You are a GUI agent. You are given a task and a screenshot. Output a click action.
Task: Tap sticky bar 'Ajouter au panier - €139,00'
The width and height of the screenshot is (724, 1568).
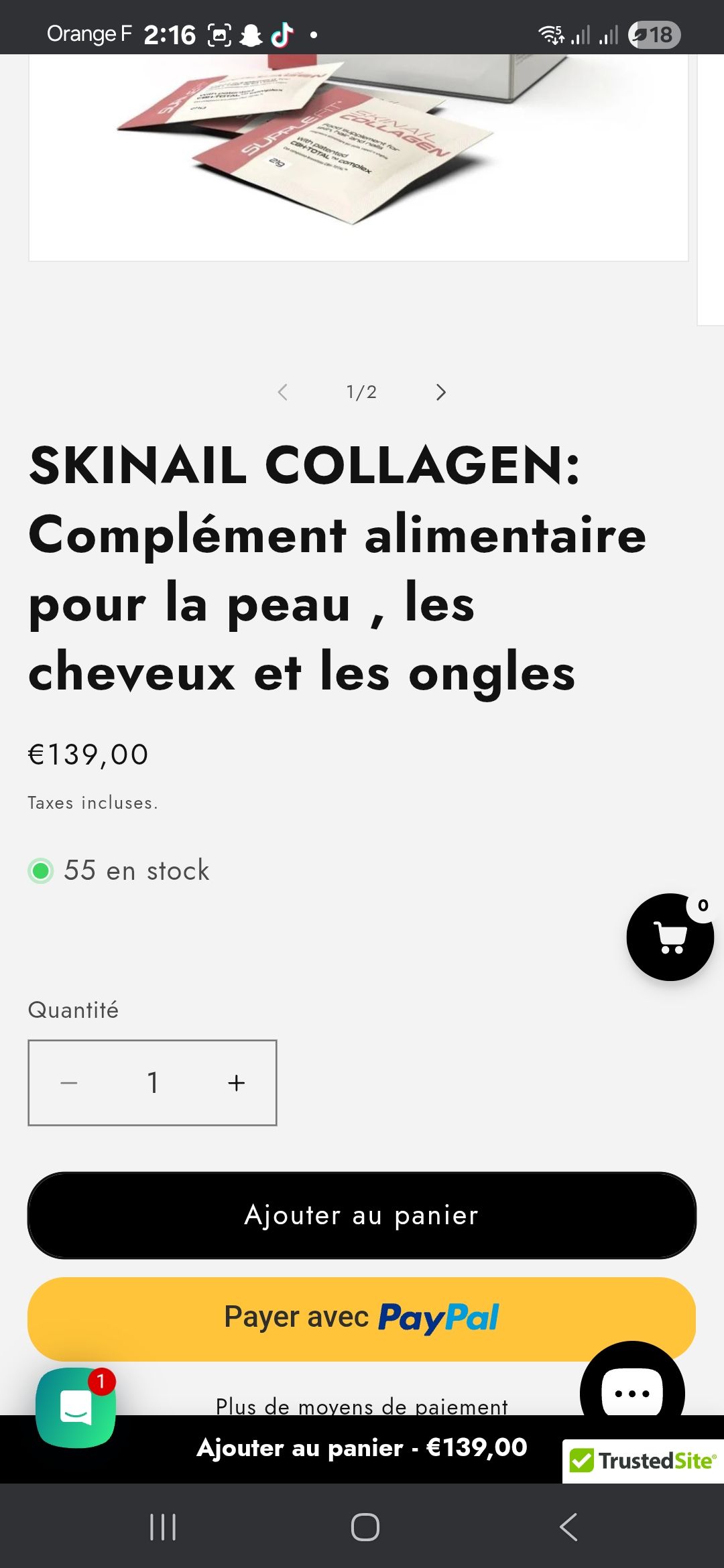(362, 1447)
